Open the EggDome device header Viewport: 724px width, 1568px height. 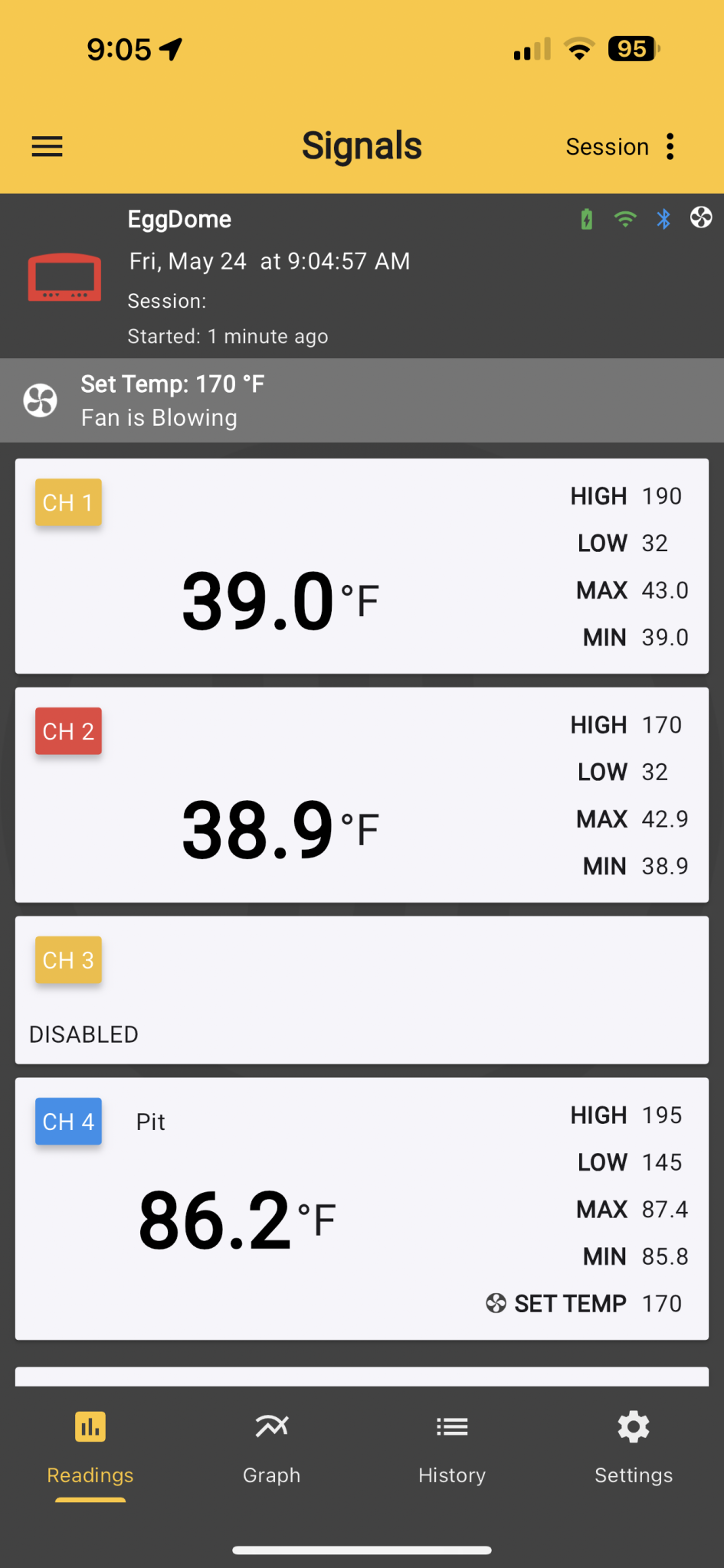pyautogui.click(x=362, y=276)
